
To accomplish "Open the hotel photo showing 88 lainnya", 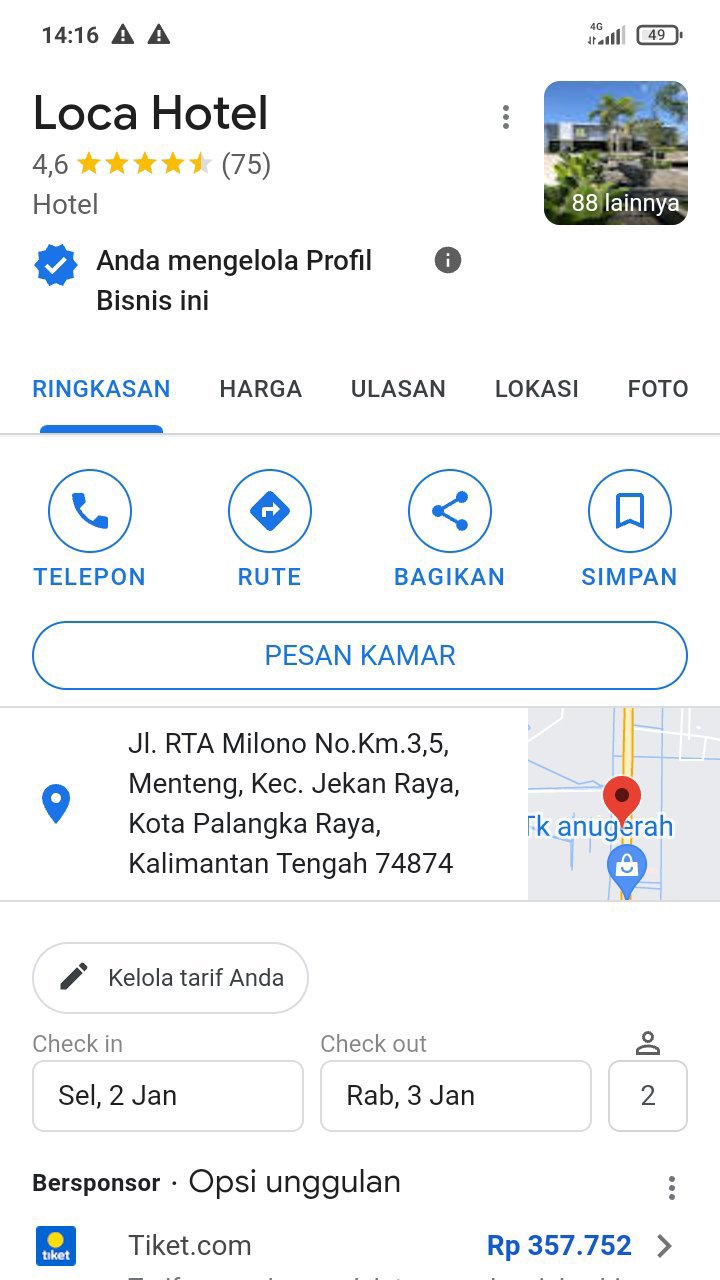I will pyautogui.click(x=615, y=153).
